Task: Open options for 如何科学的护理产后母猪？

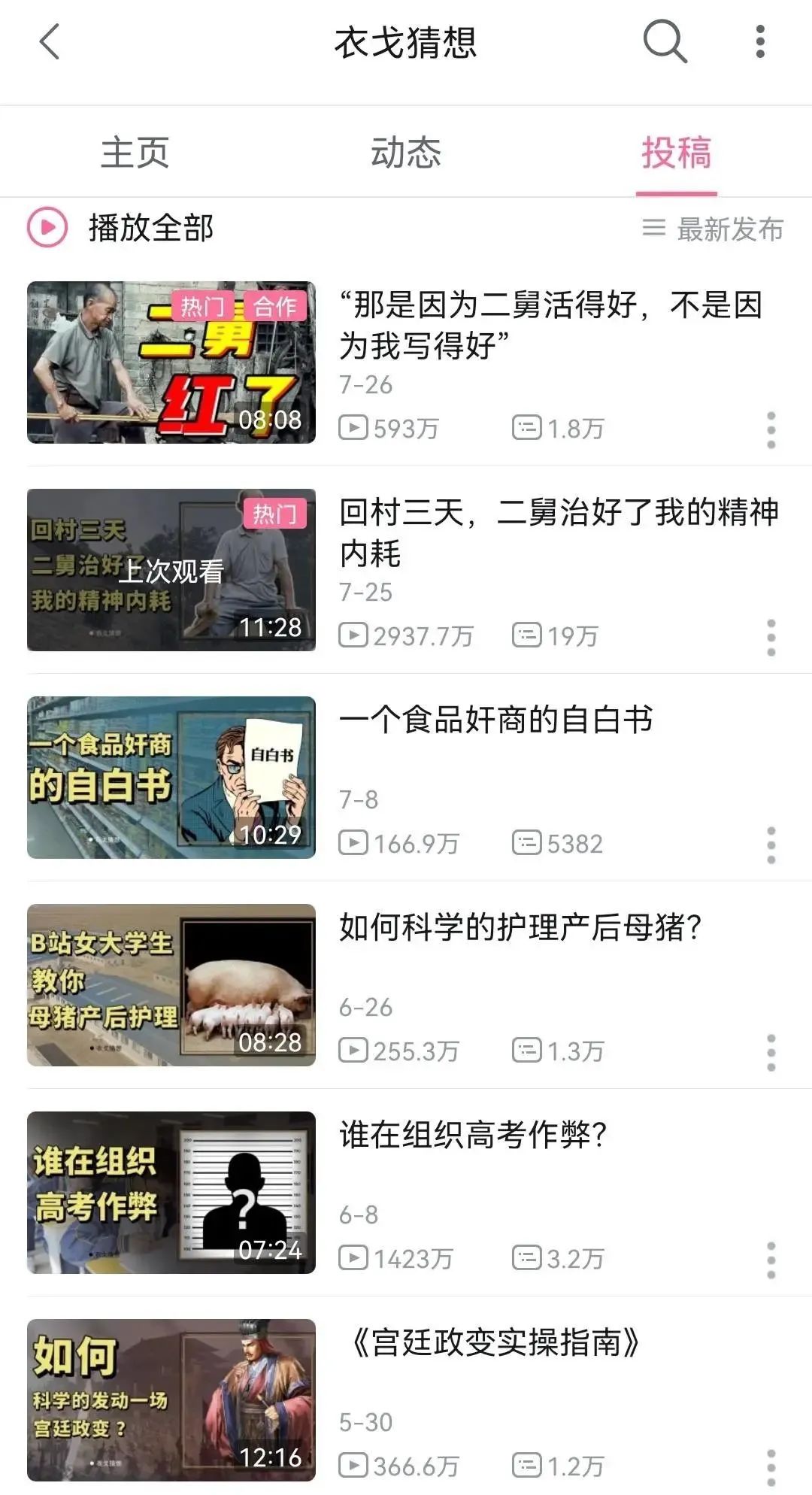Action: pyautogui.click(x=771, y=1053)
